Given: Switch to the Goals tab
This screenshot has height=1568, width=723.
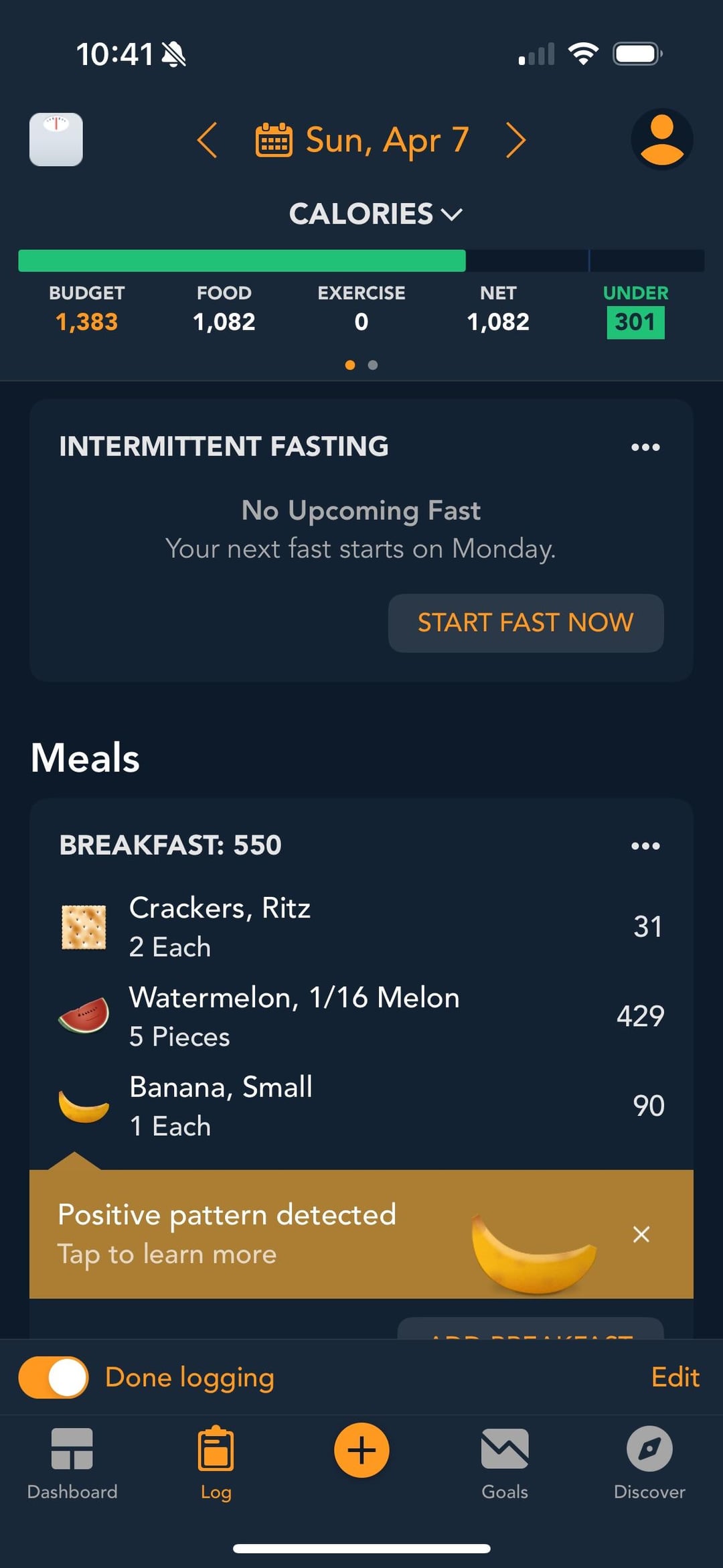Looking at the screenshot, I should [505, 1464].
